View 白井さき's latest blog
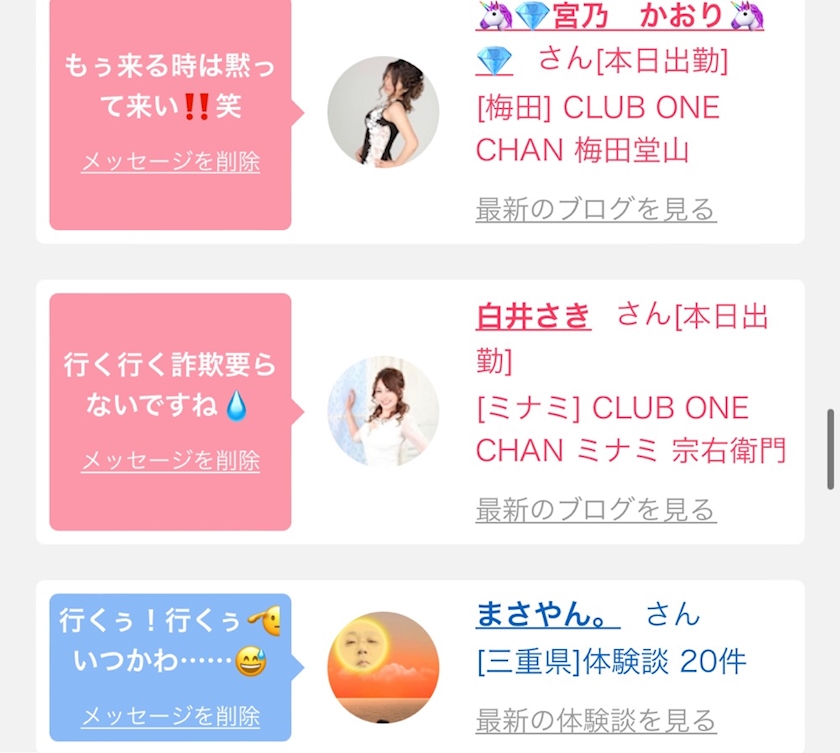 (x=595, y=509)
